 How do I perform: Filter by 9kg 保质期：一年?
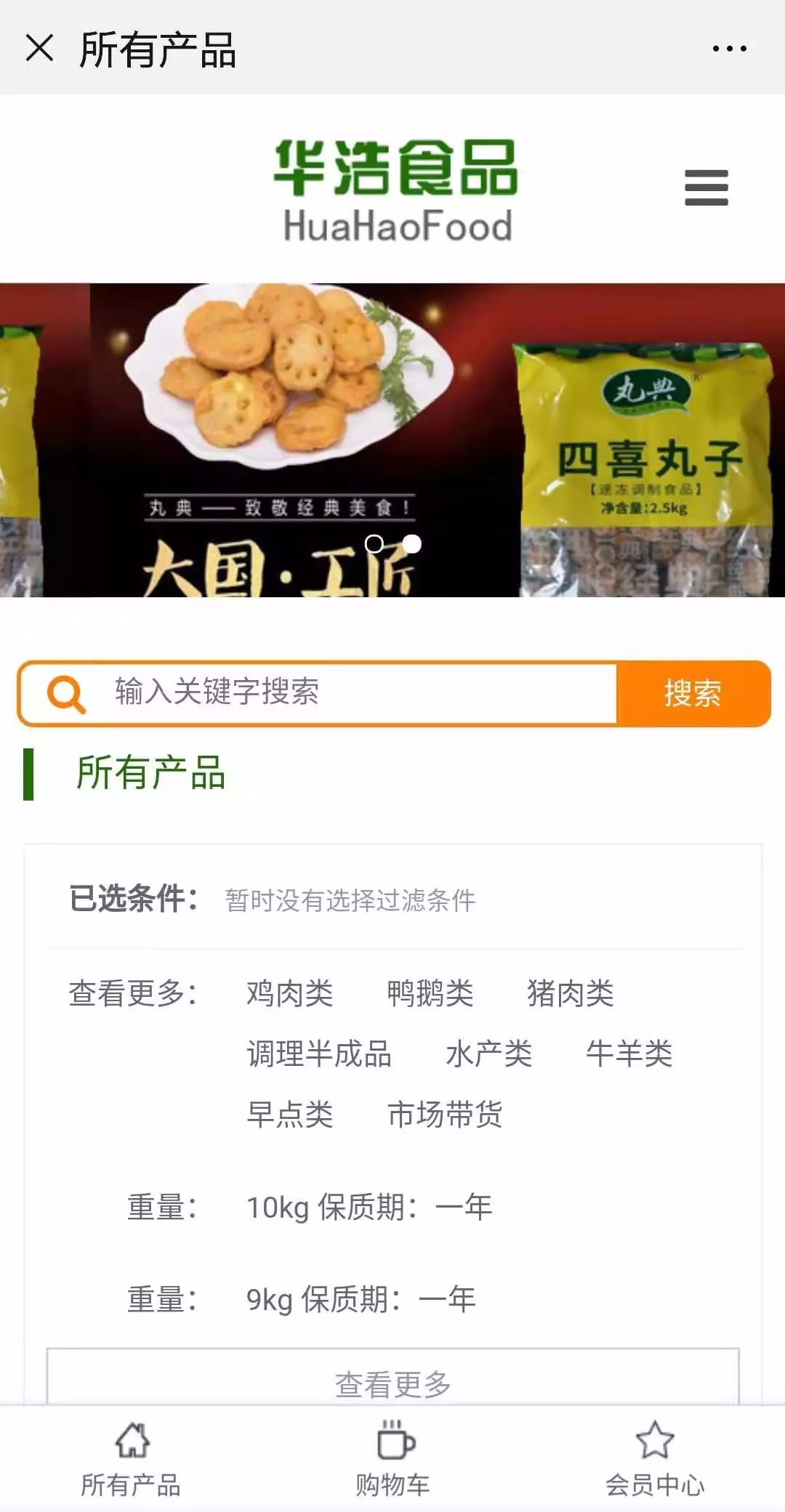point(361,1299)
